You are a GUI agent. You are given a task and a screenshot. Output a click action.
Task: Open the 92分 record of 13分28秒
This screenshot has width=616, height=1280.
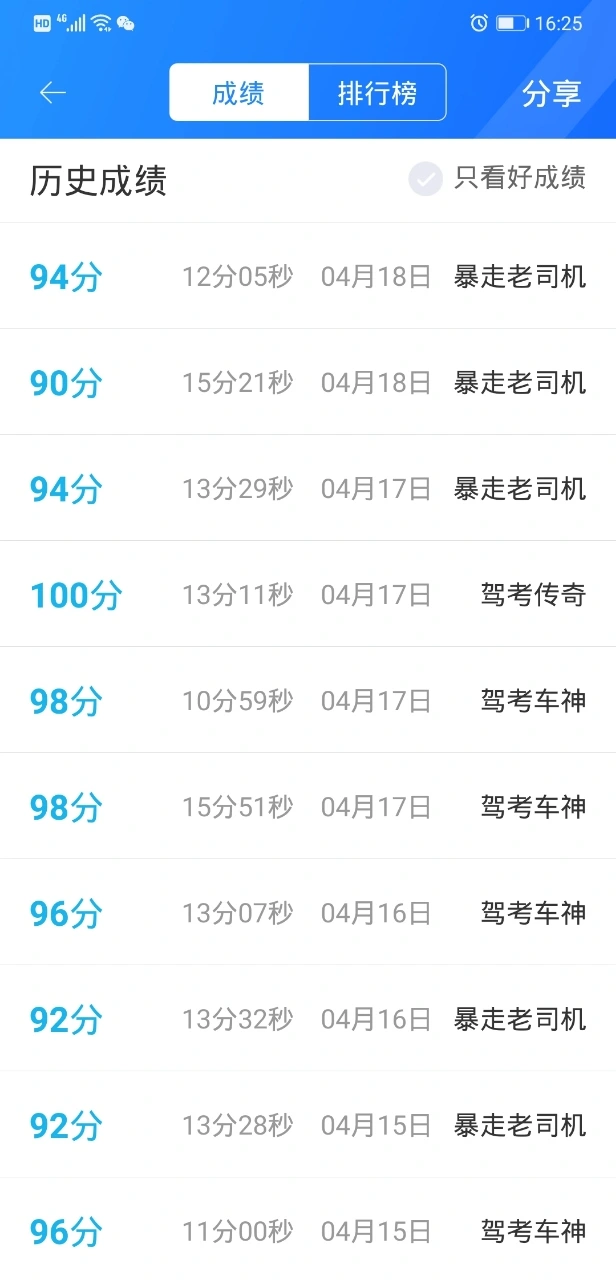point(308,1124)
